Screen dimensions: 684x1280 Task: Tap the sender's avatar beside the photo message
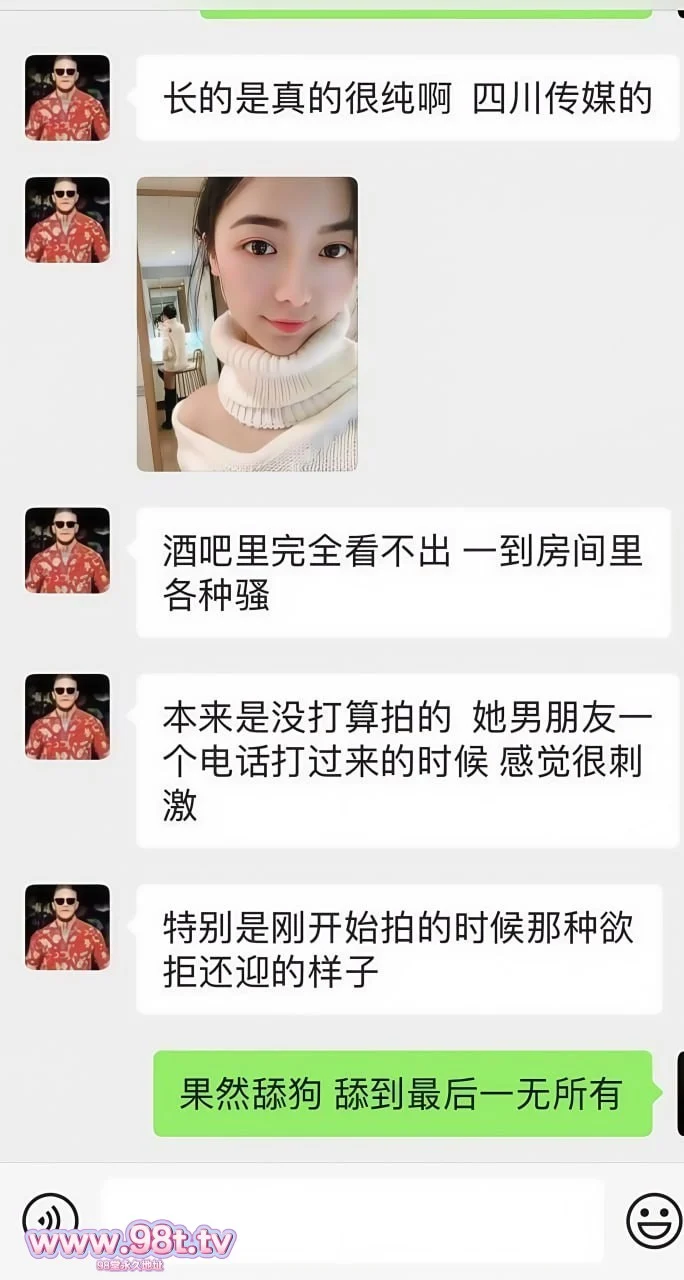[67, 220]
